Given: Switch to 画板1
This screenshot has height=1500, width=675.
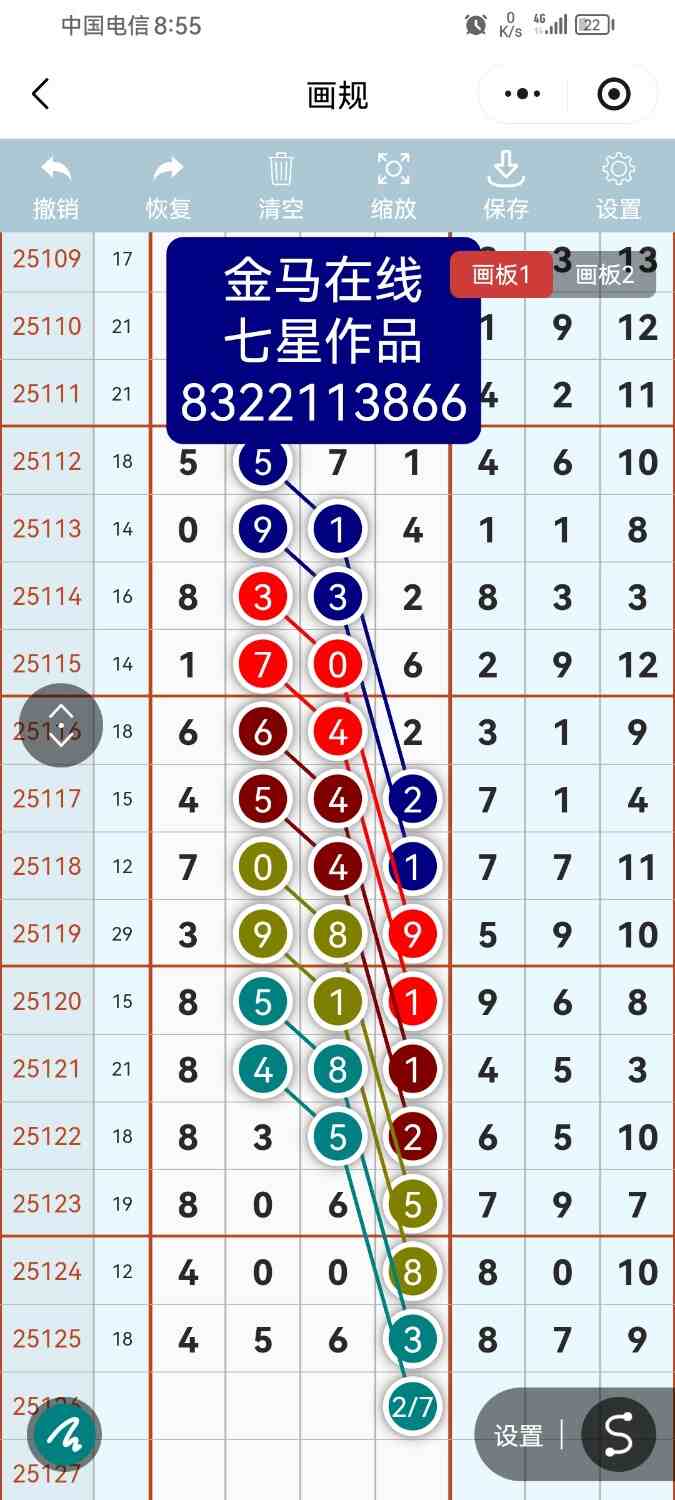Looking at the screenshot, I should point(501,275).
